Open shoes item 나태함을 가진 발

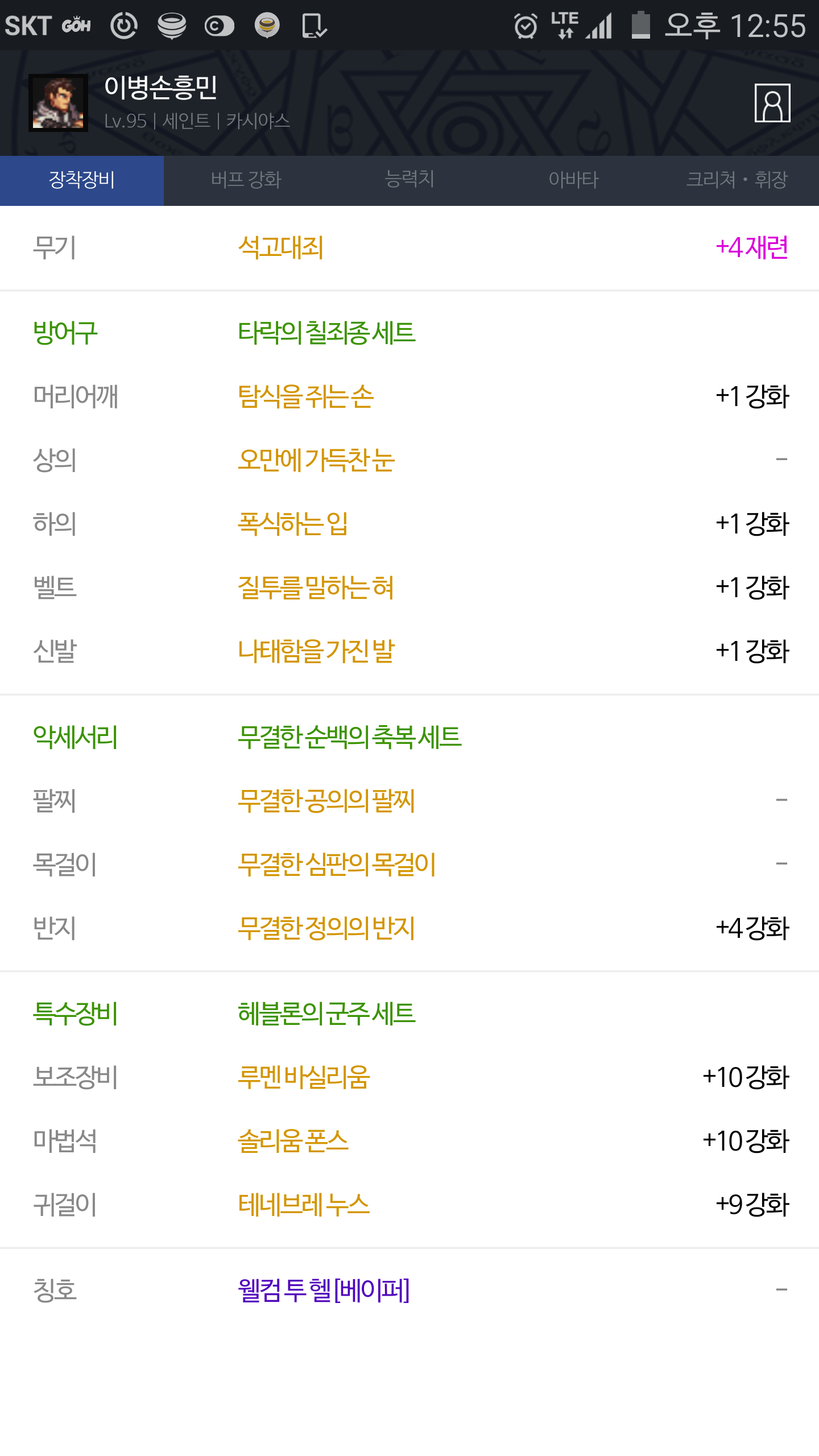(316, 651)
